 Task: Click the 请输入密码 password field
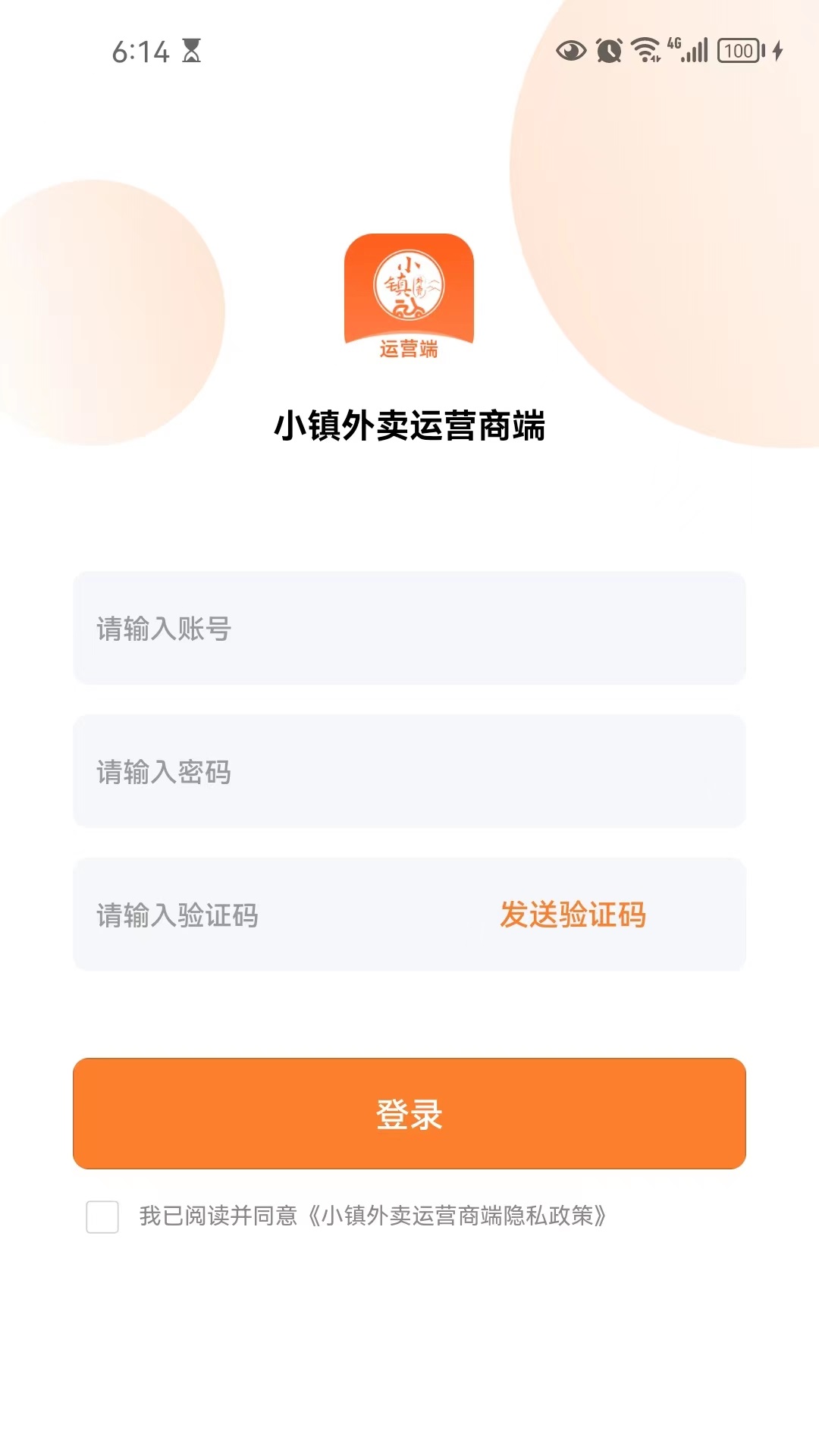click(409, 772)
